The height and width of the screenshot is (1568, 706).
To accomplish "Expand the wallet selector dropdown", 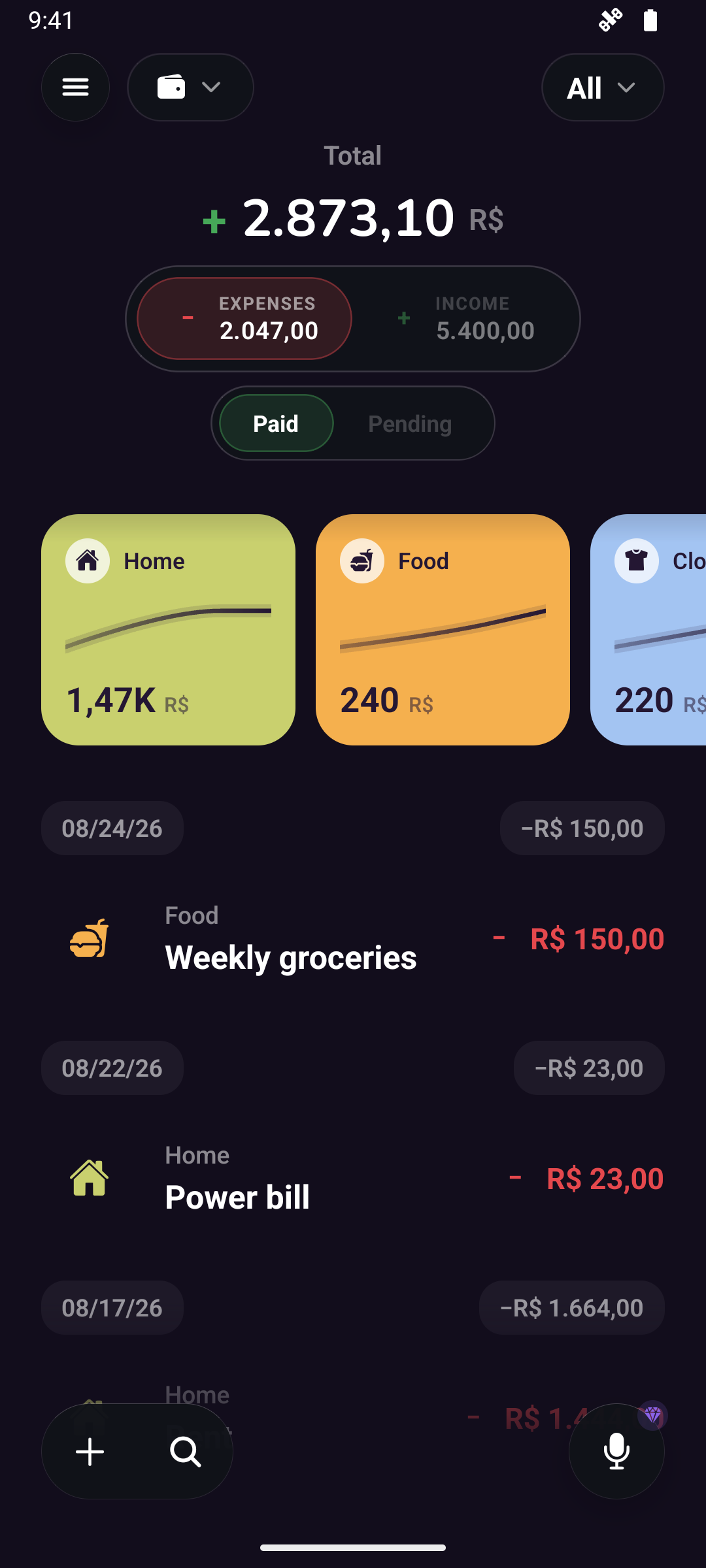I will tap(190, 87).
